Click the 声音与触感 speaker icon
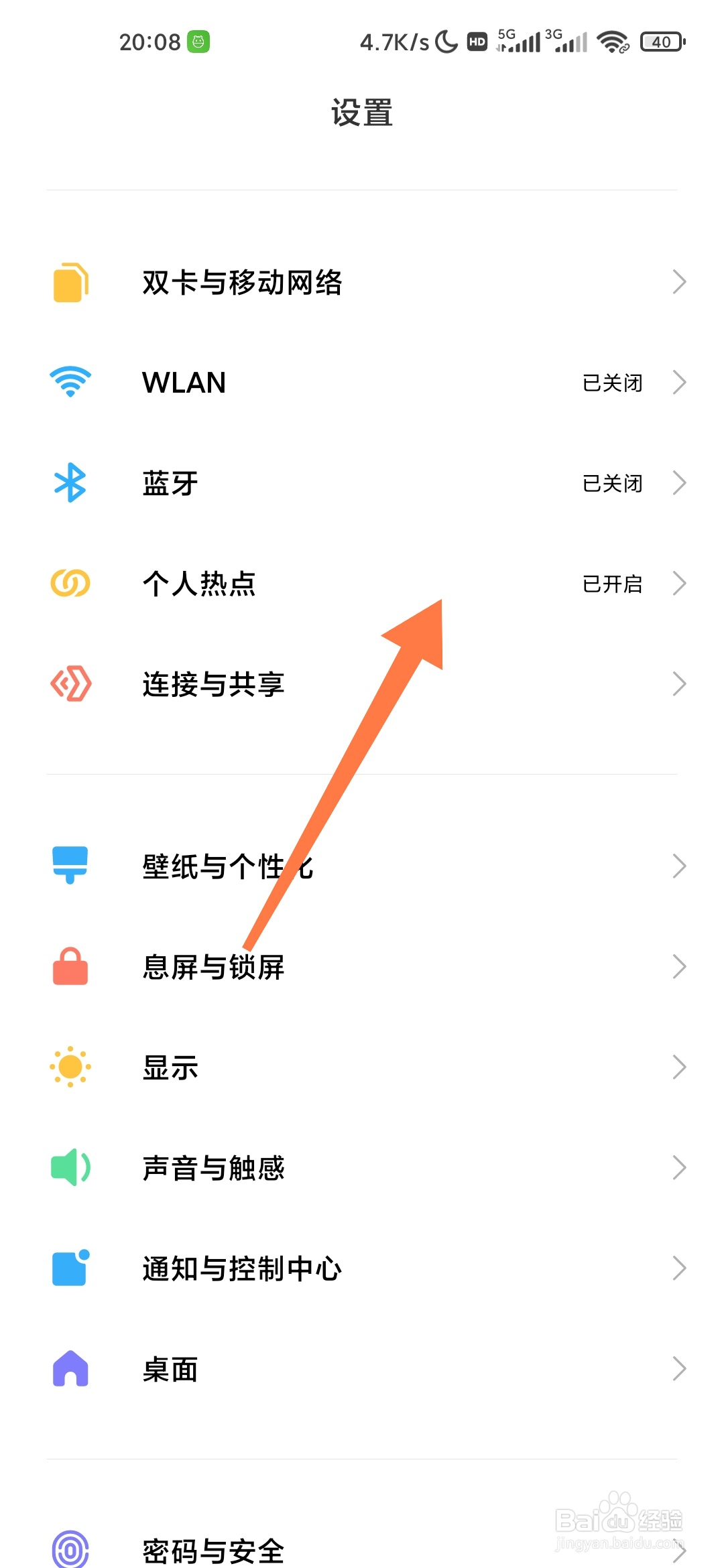The height and width of the screenshot is (1568, 724). 70,1167
